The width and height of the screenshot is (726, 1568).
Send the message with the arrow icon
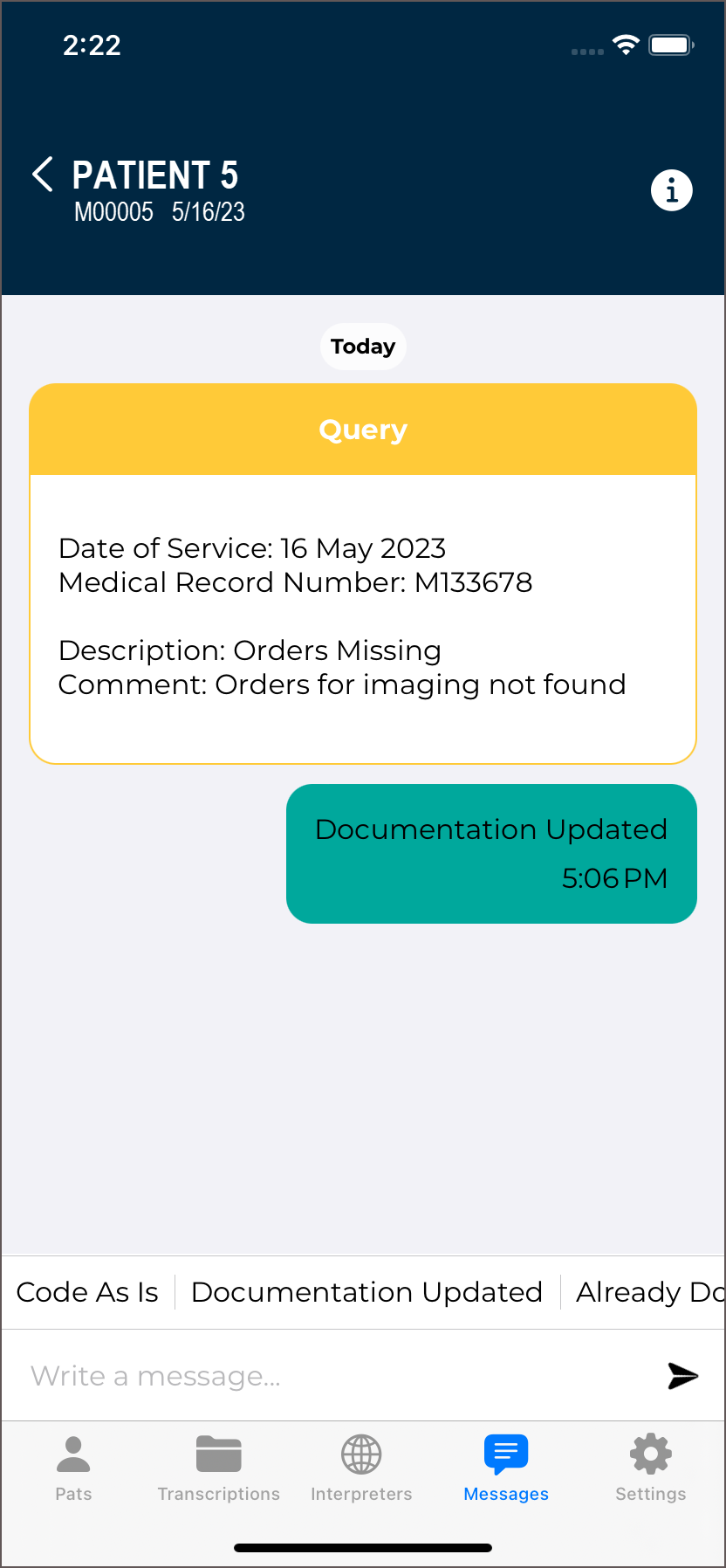point(682,1376)
